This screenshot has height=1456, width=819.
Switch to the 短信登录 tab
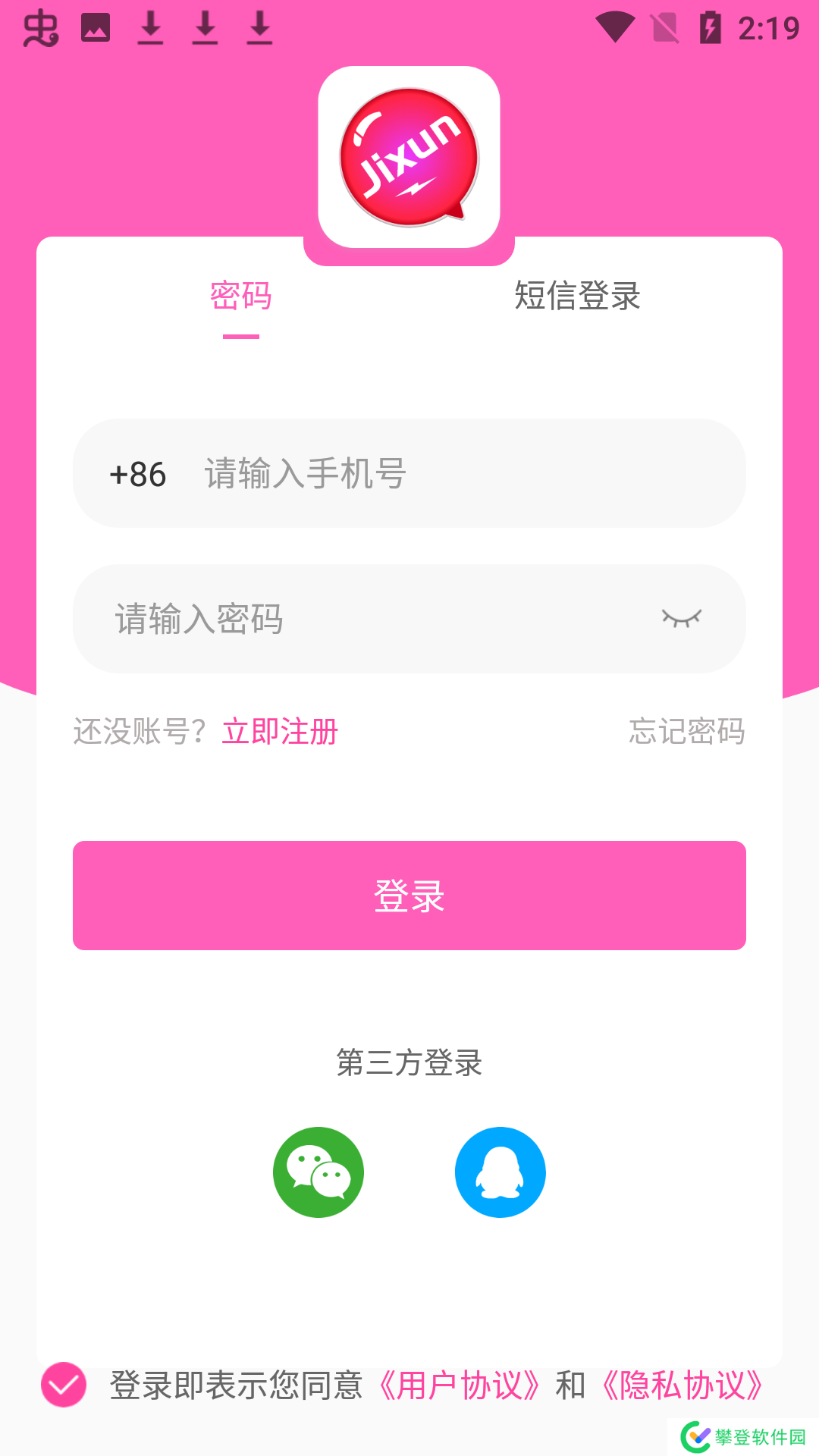click(x=577, y=296)
